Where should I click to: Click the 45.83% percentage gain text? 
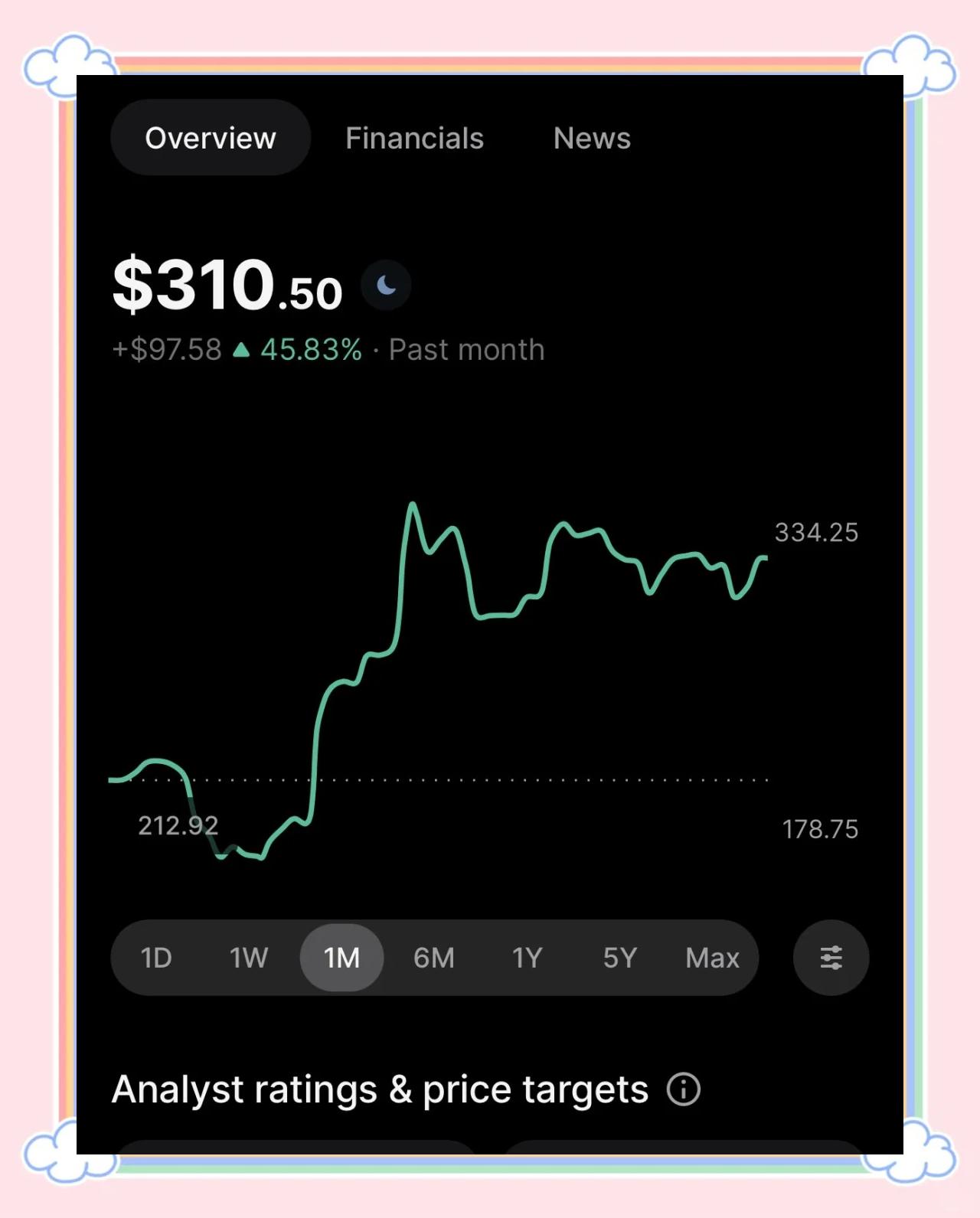click(311, 349)
